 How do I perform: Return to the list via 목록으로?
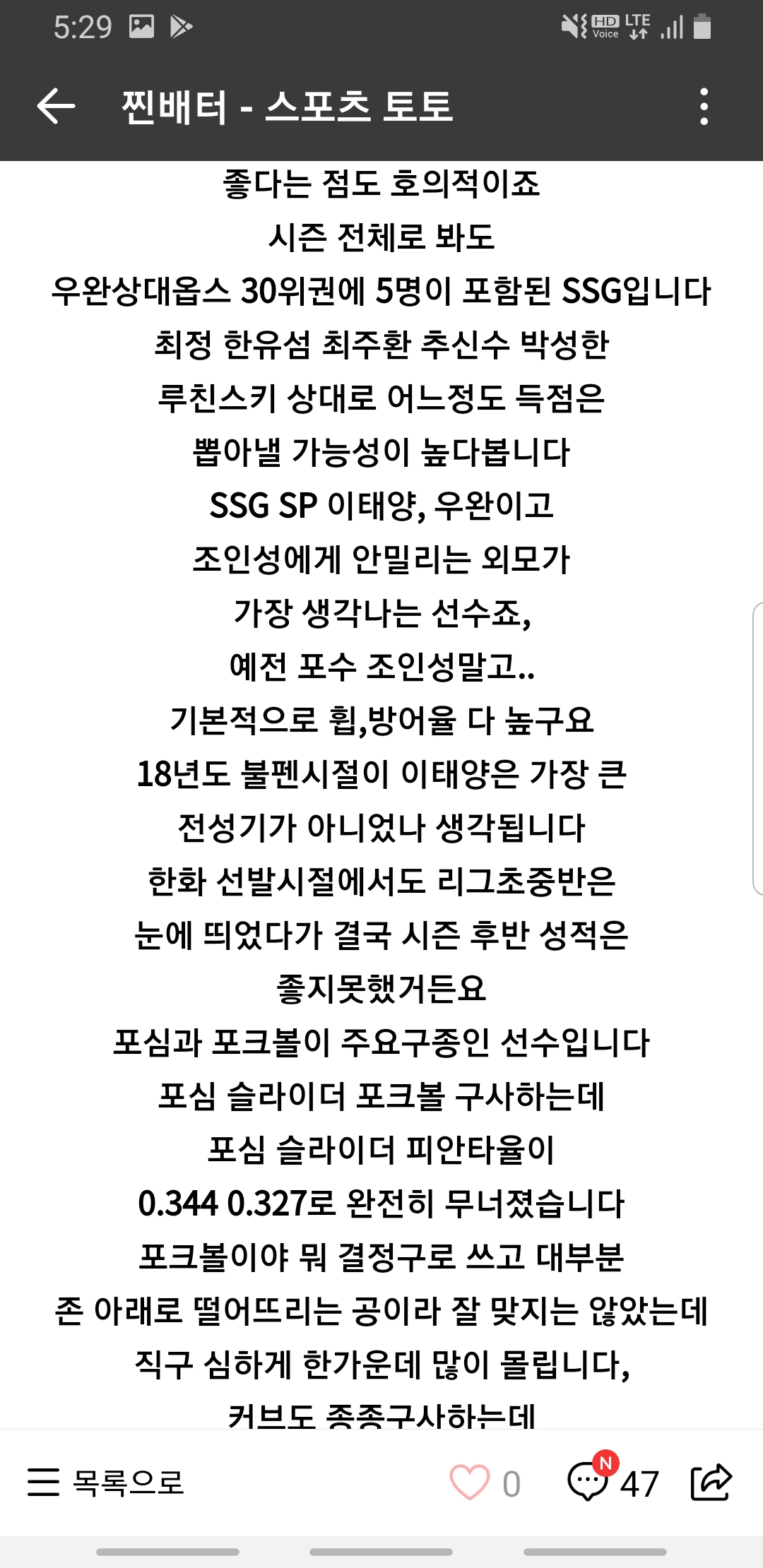[x=106, y=1482]
